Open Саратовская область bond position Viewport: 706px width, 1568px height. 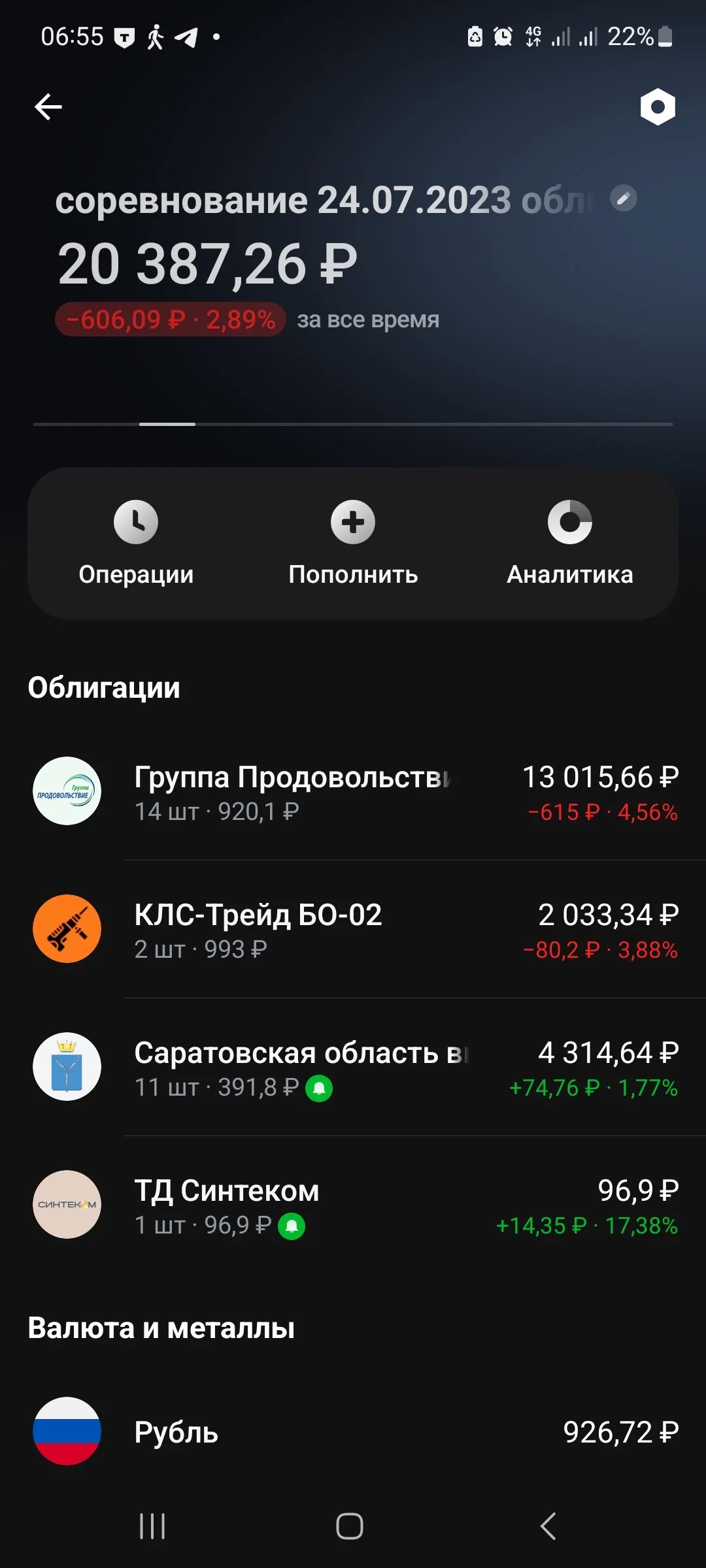coord(353,1067)
